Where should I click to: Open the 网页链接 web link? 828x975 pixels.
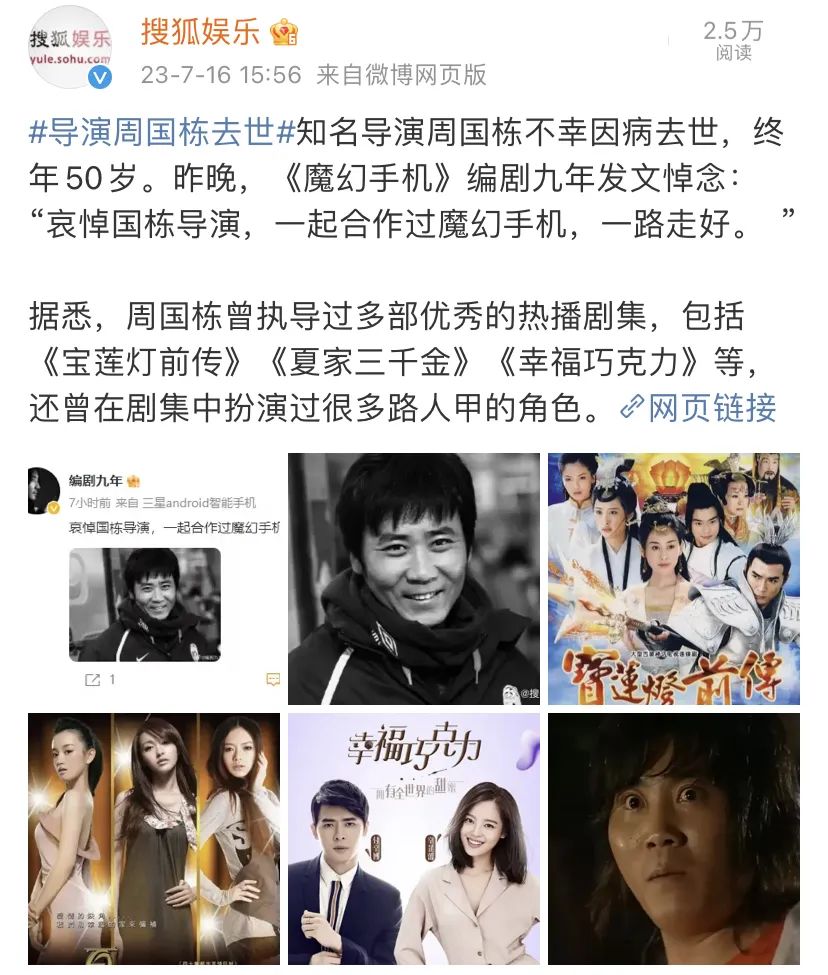pos(711,407)
